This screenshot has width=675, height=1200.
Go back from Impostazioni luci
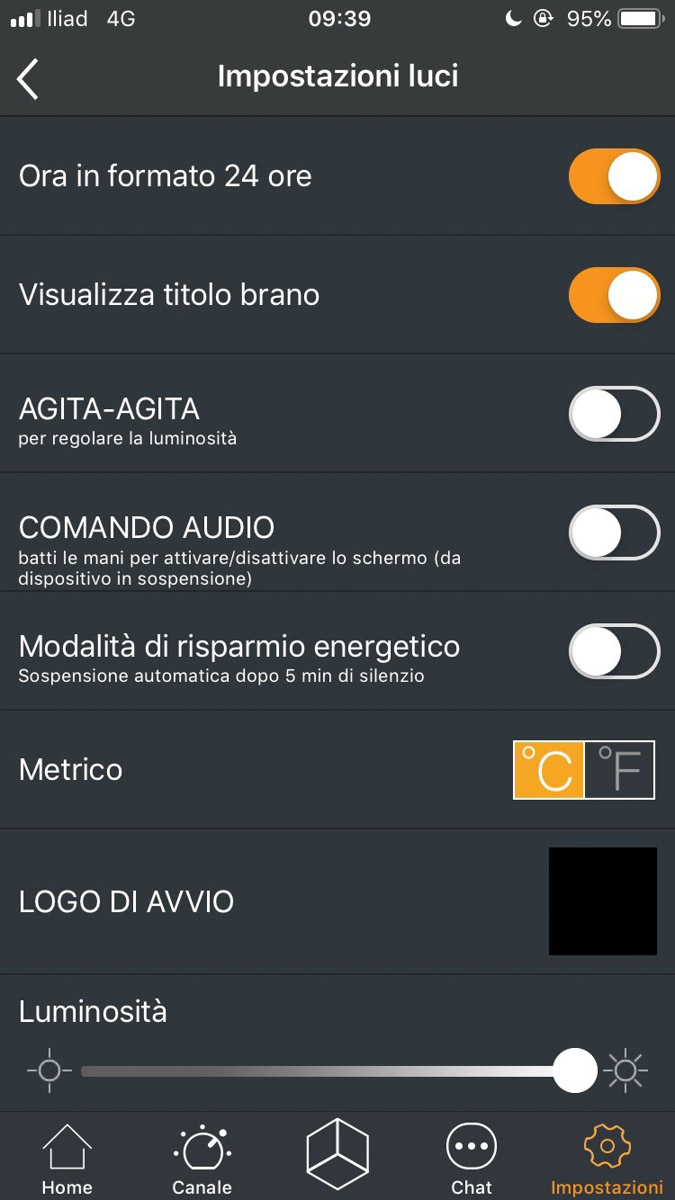(x=28, y=78)
